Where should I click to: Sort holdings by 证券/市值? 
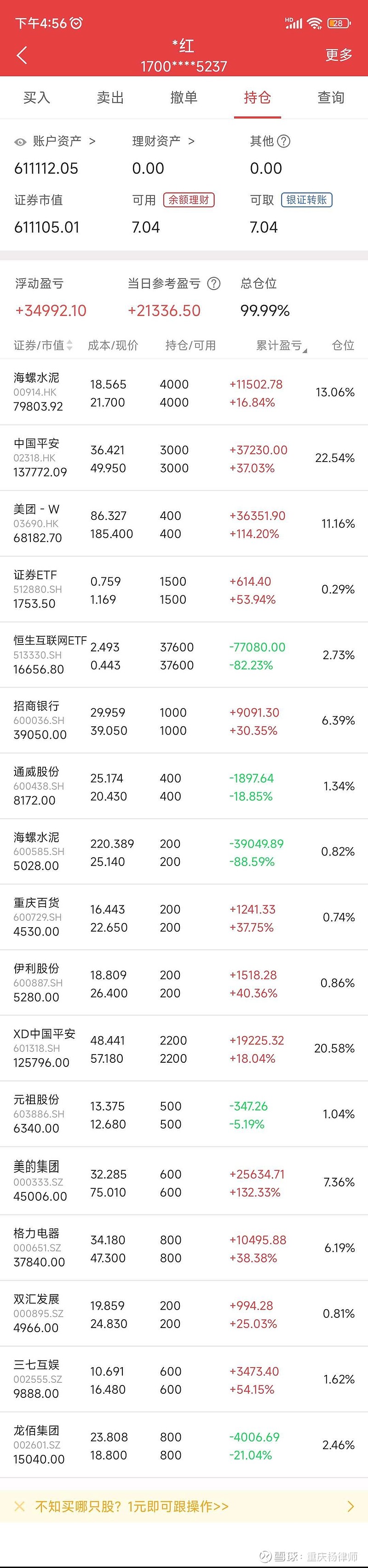[x=43, y=345]
